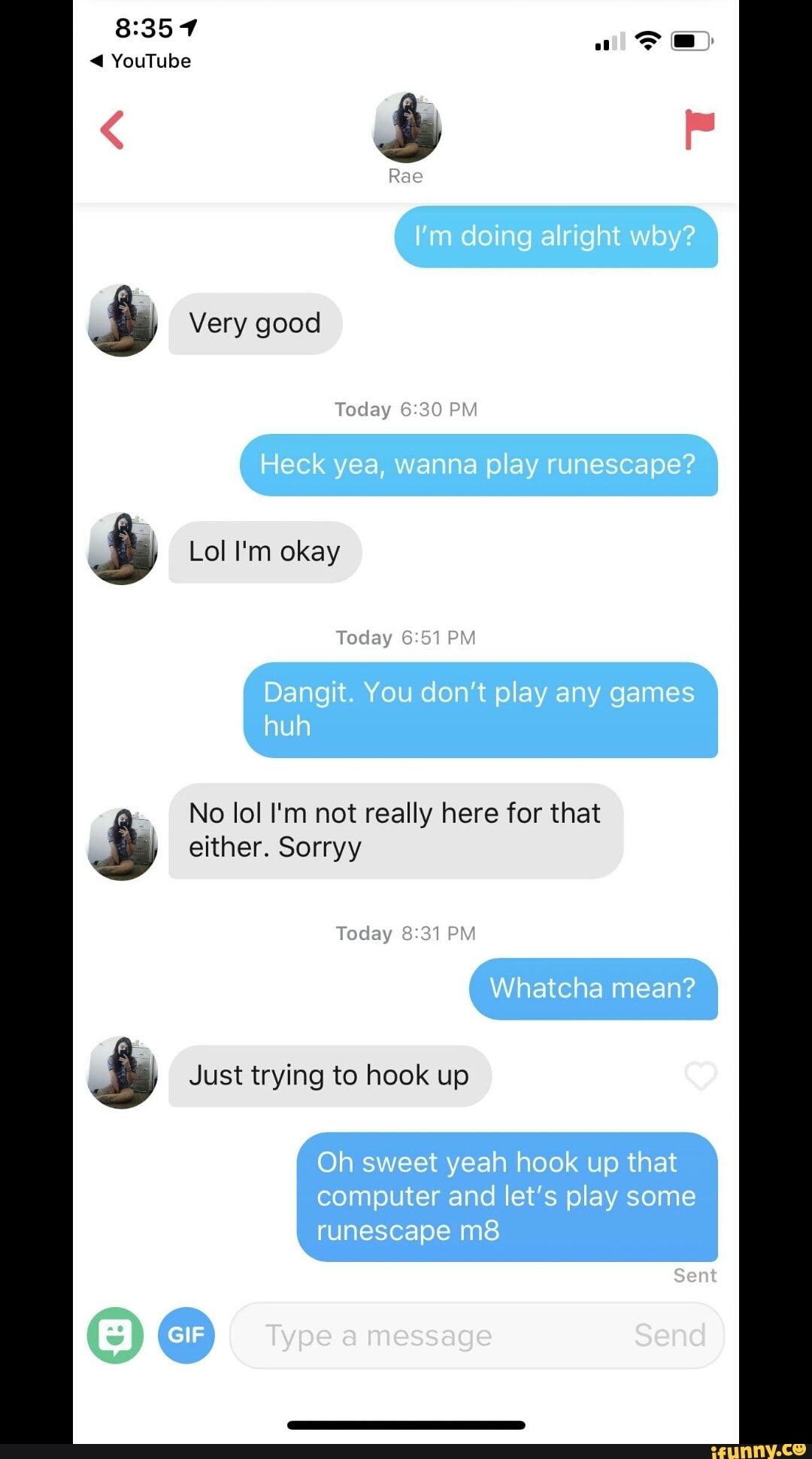Return to the YouTube app
The image size is (812, 1459).
pos(141,61)
